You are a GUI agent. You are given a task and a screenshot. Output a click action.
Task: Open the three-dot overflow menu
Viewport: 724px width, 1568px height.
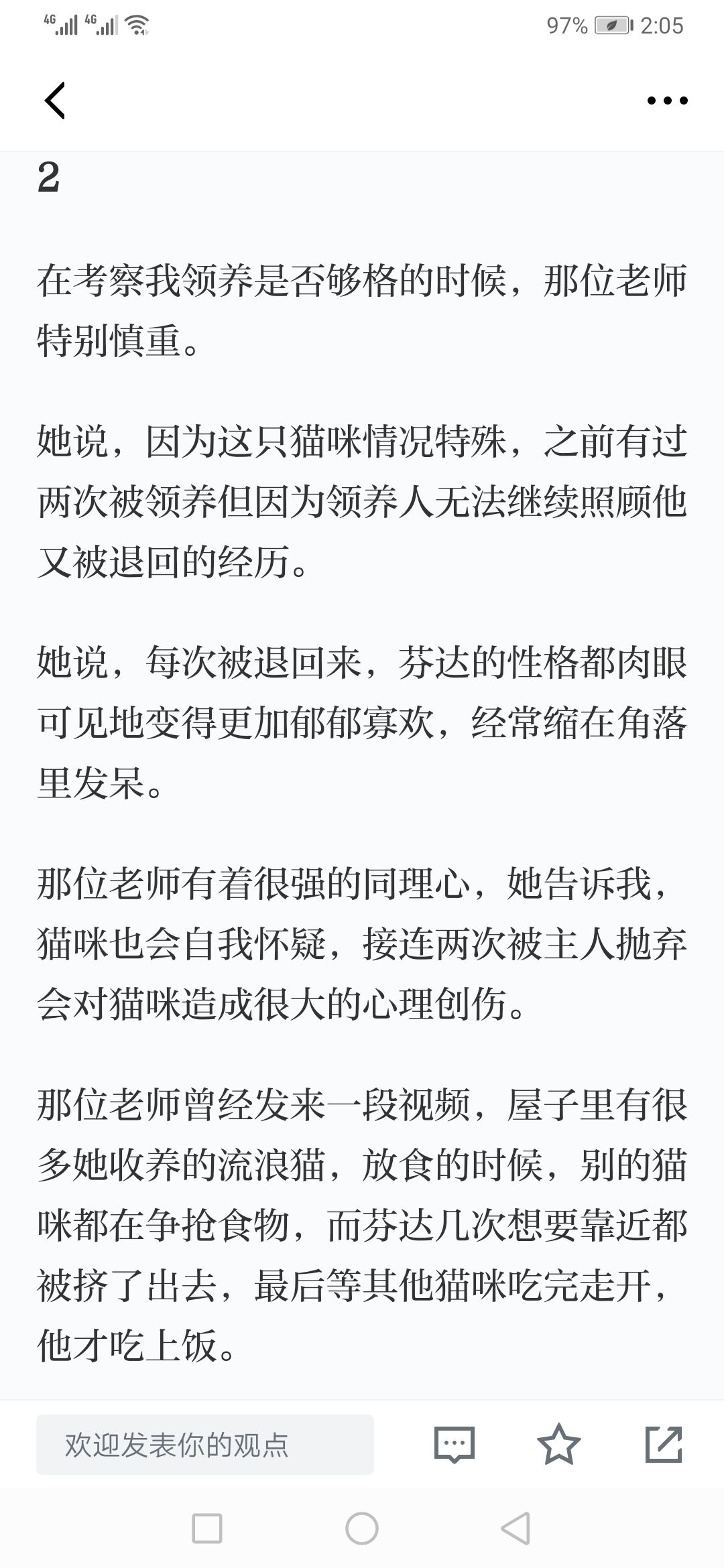[x=667, y=101]
